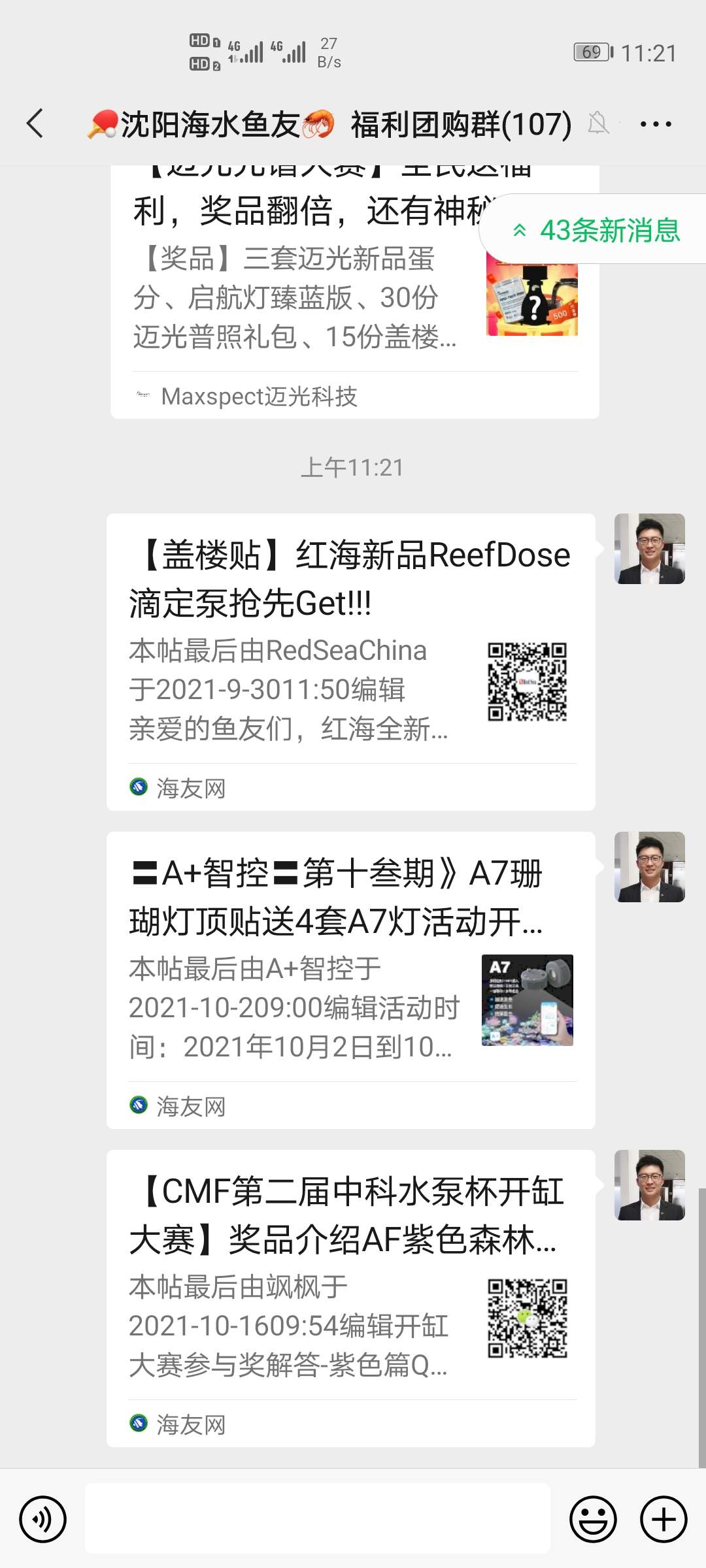Image resolution: width=706 pixels, height=1568 pixels.
Task: Open the plus attachments menu
Action: 664,1519
